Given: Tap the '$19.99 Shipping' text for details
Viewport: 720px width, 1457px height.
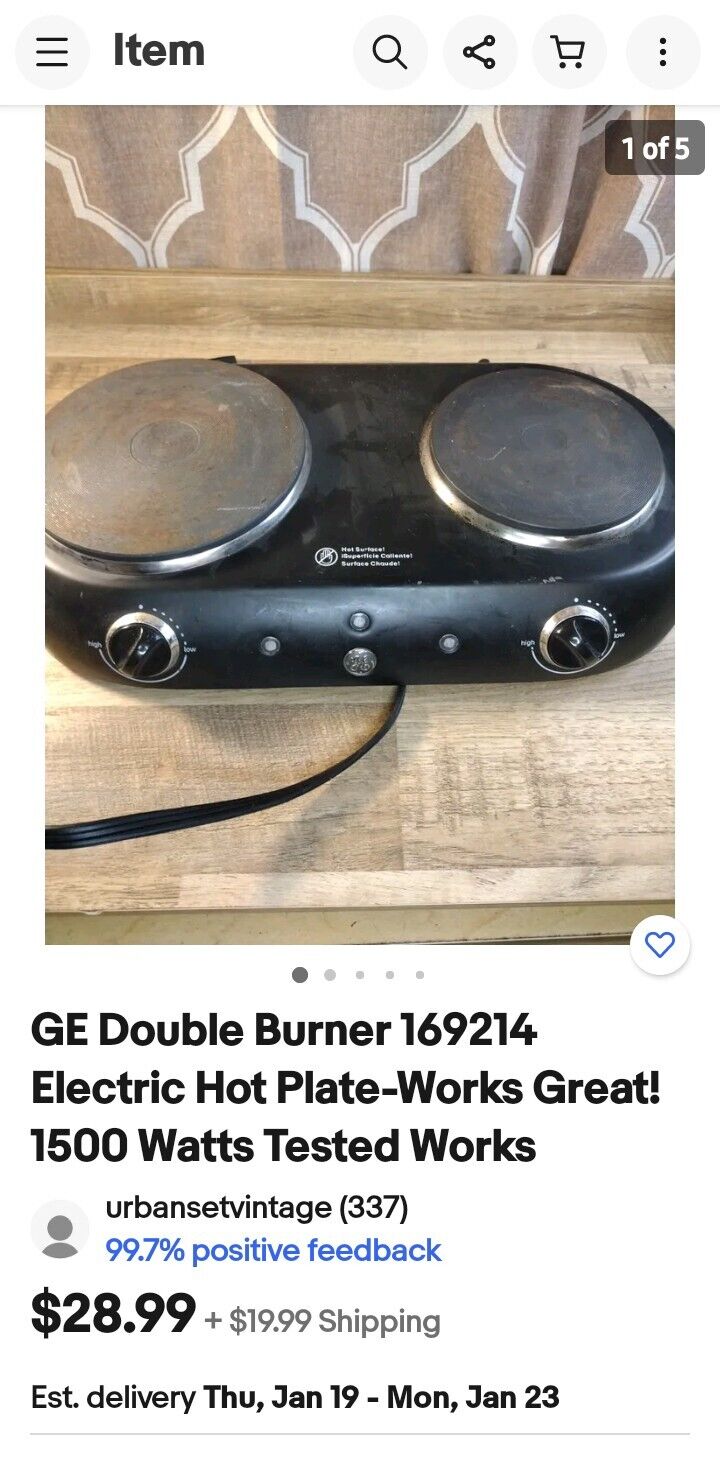Looking at the screenshot, I should (x=324, y=1320).
